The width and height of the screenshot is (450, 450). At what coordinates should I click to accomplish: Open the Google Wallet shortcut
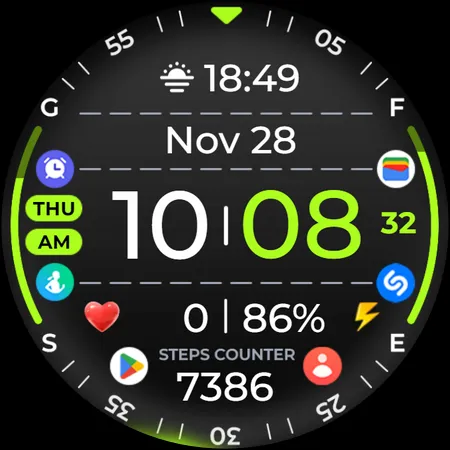pos(396,169)
